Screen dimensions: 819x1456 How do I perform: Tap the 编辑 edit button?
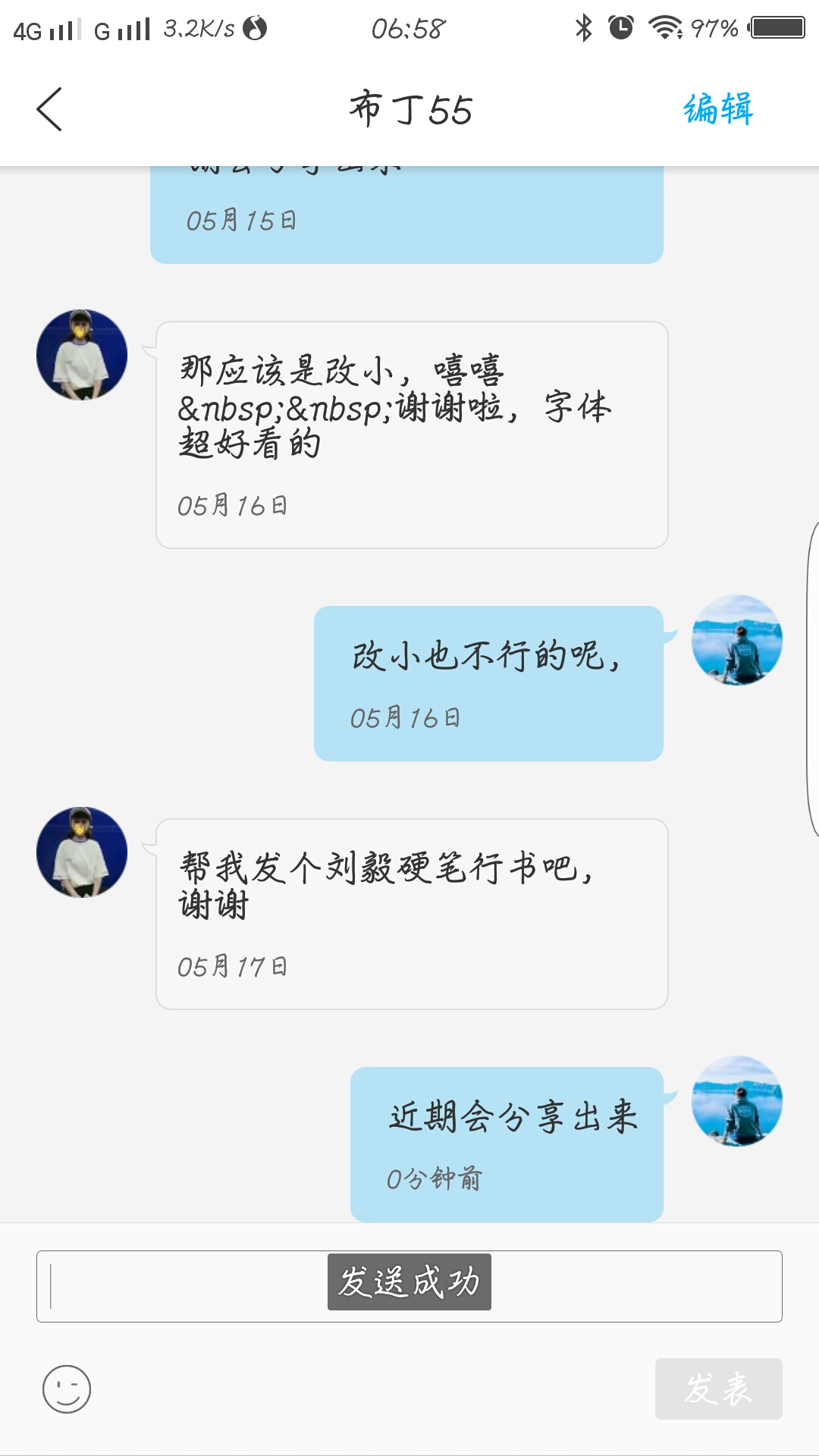point(717,109)
